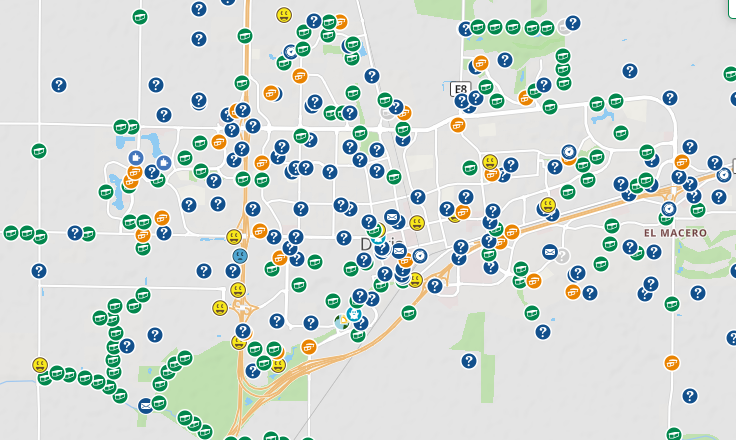Select the grey question mark marker

562,256
